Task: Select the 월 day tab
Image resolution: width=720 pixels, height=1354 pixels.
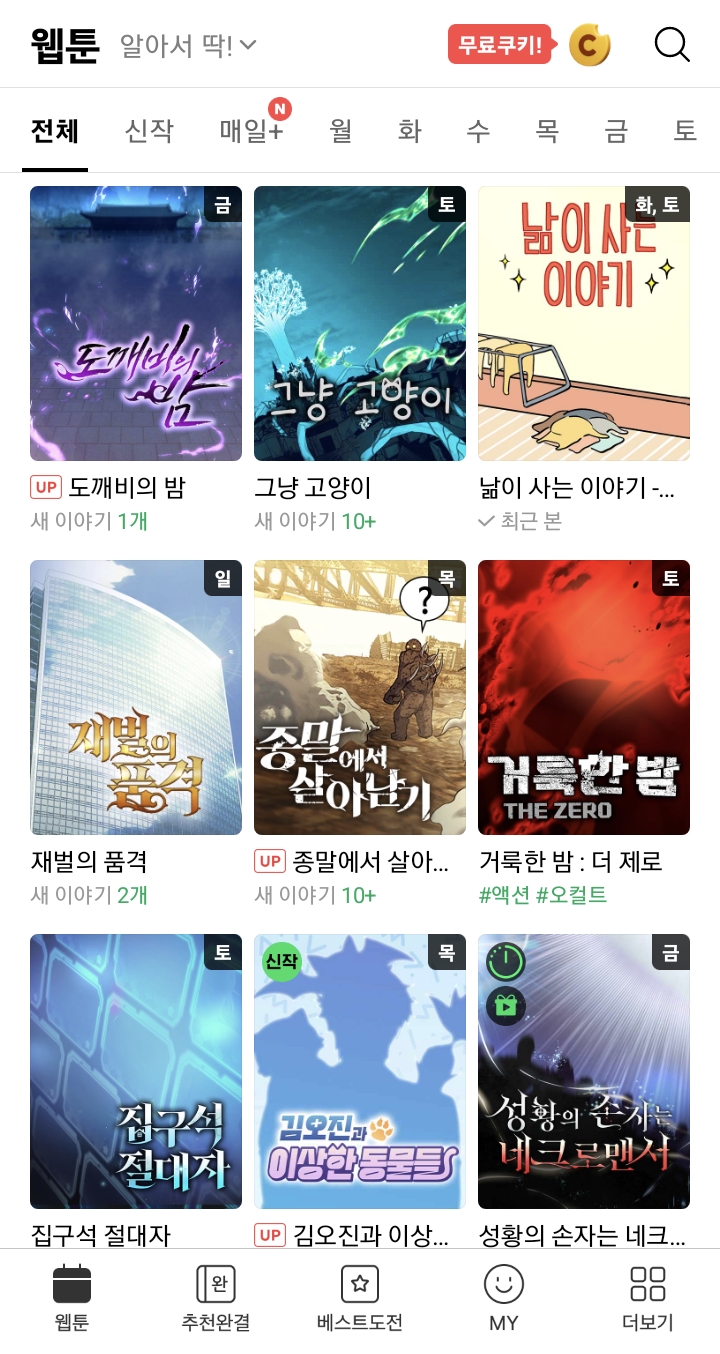Action: [x=340, y=131]
